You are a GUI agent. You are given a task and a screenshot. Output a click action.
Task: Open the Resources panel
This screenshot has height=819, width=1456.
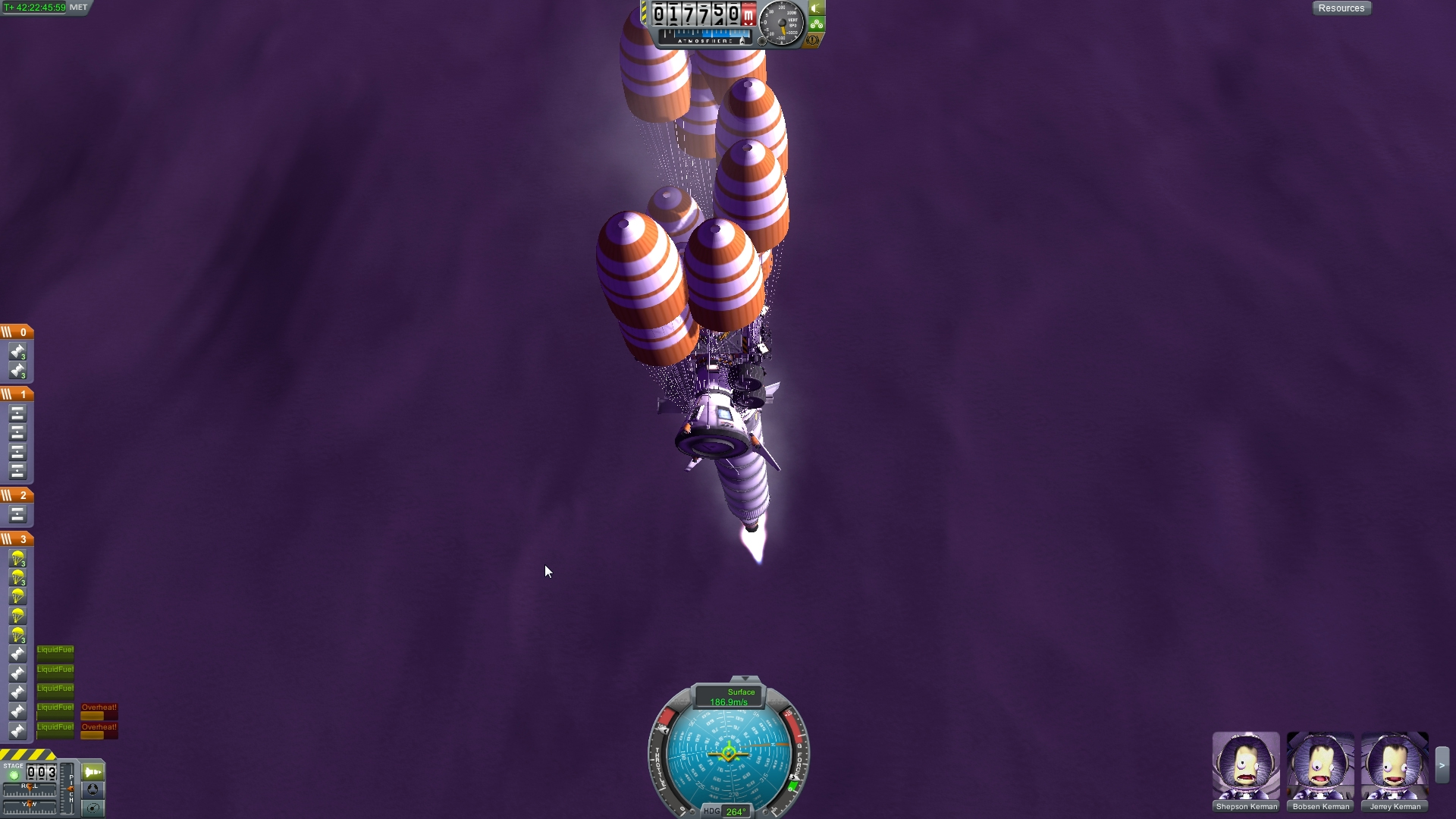coord(1341,8)
